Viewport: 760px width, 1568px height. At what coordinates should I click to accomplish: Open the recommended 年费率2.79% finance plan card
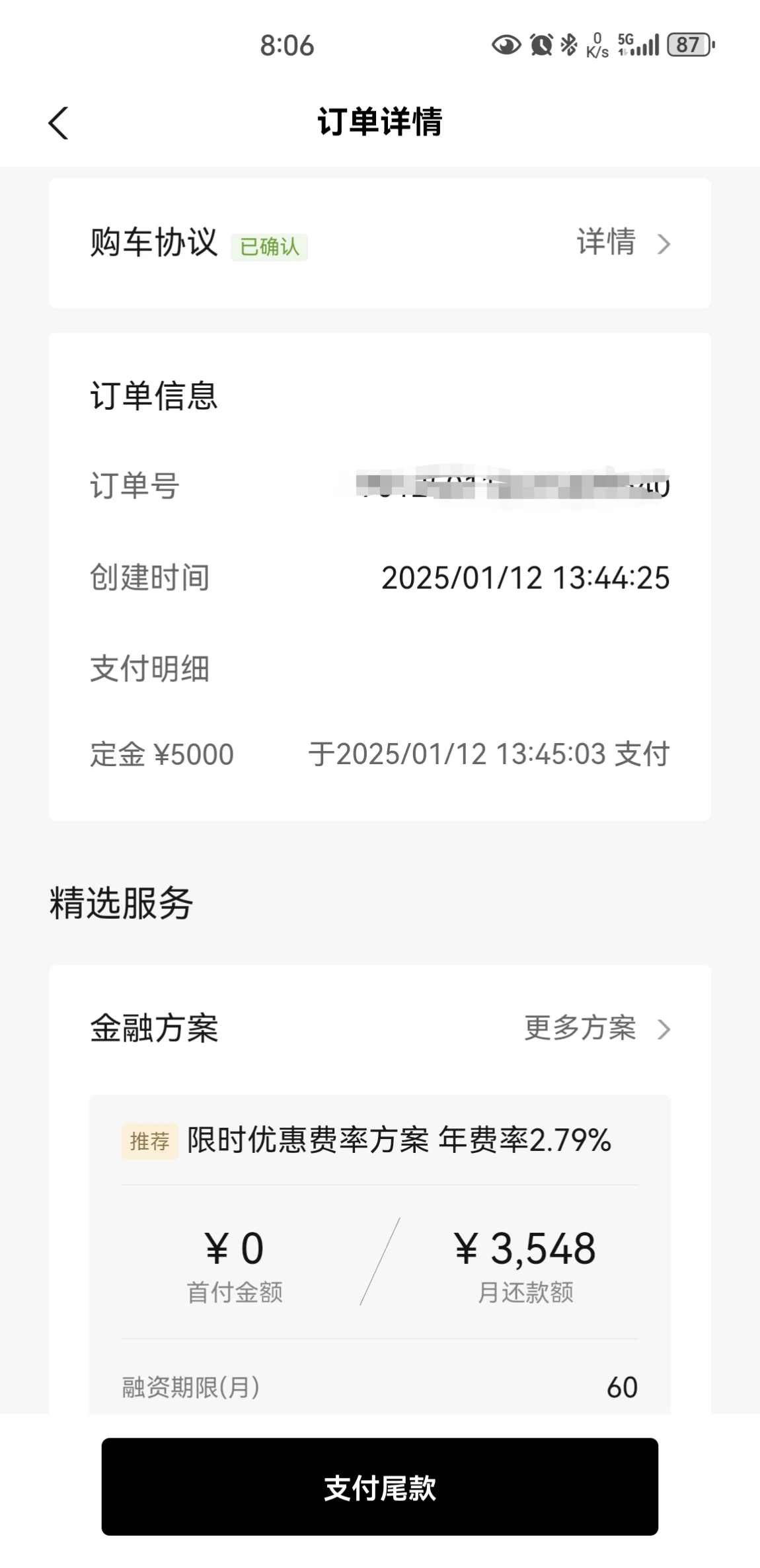click(379, 1254)
